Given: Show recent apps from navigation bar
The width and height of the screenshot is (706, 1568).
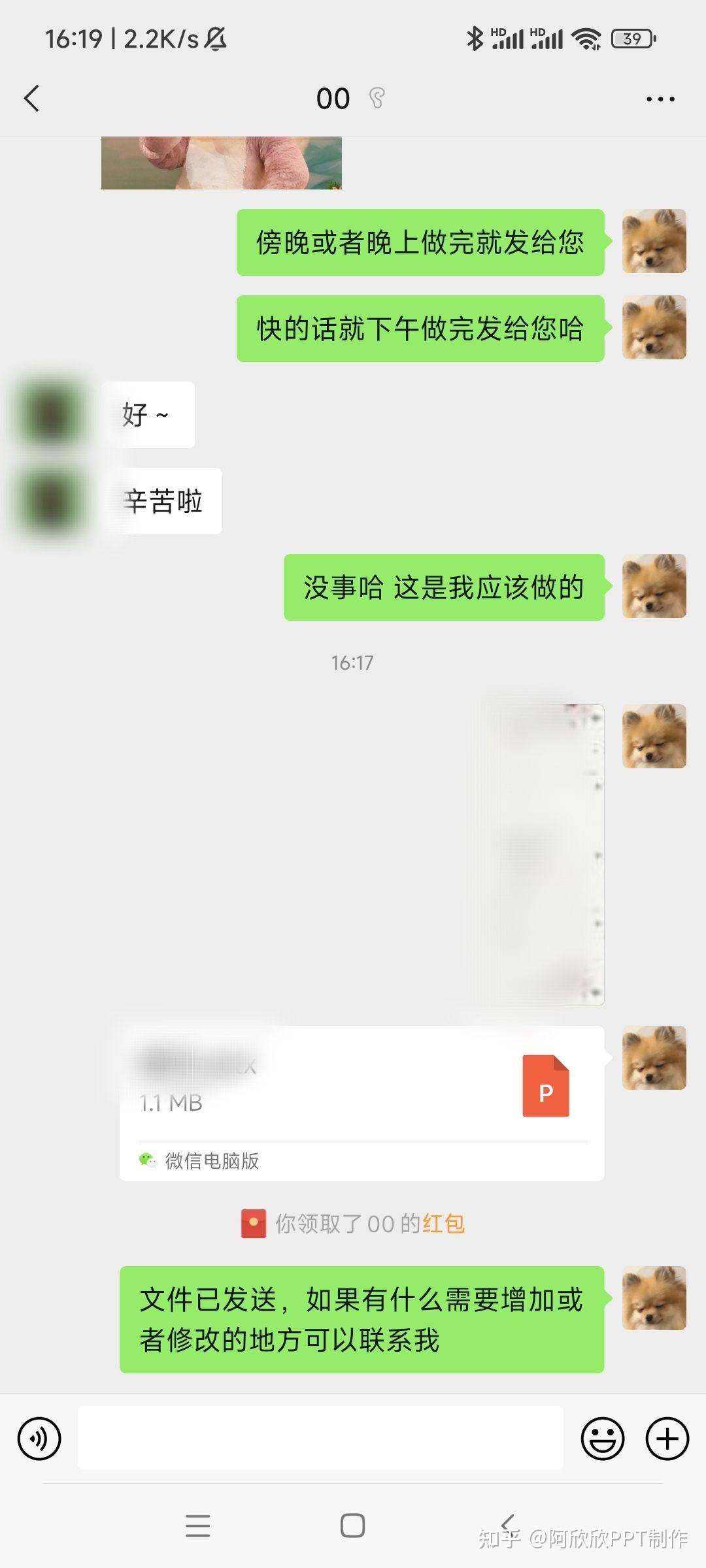Looking at the screenshot, I should tap(197, 1526).
